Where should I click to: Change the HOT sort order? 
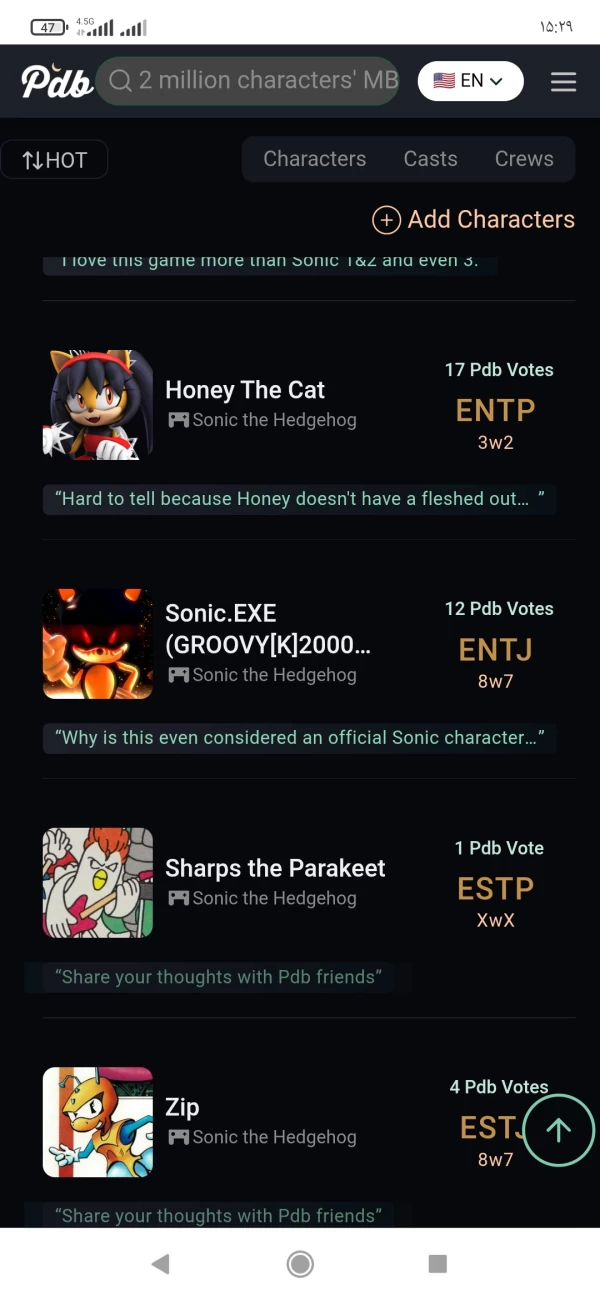click(x=54, y=160)
